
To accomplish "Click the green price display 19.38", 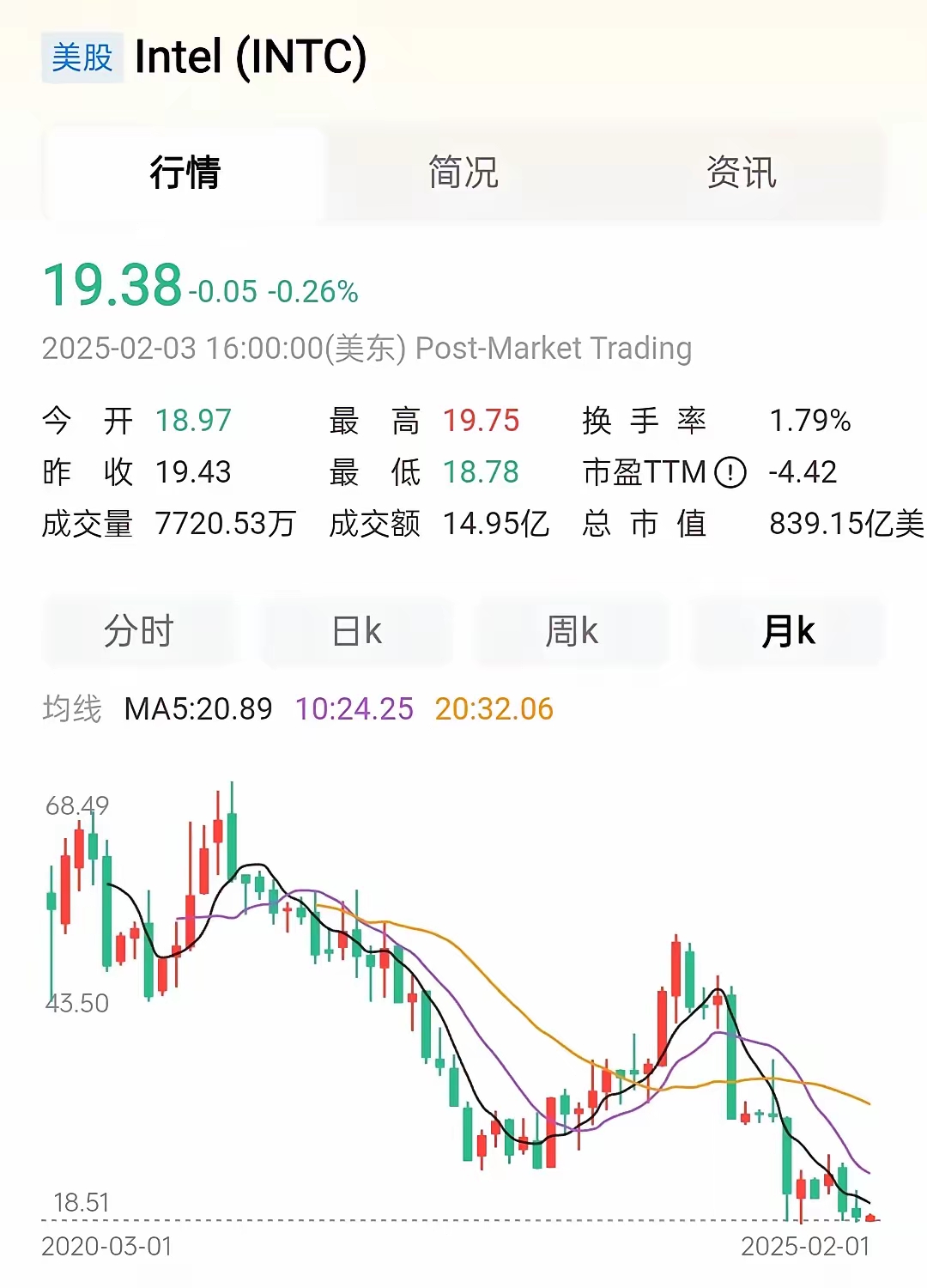I will click(113, 285).
